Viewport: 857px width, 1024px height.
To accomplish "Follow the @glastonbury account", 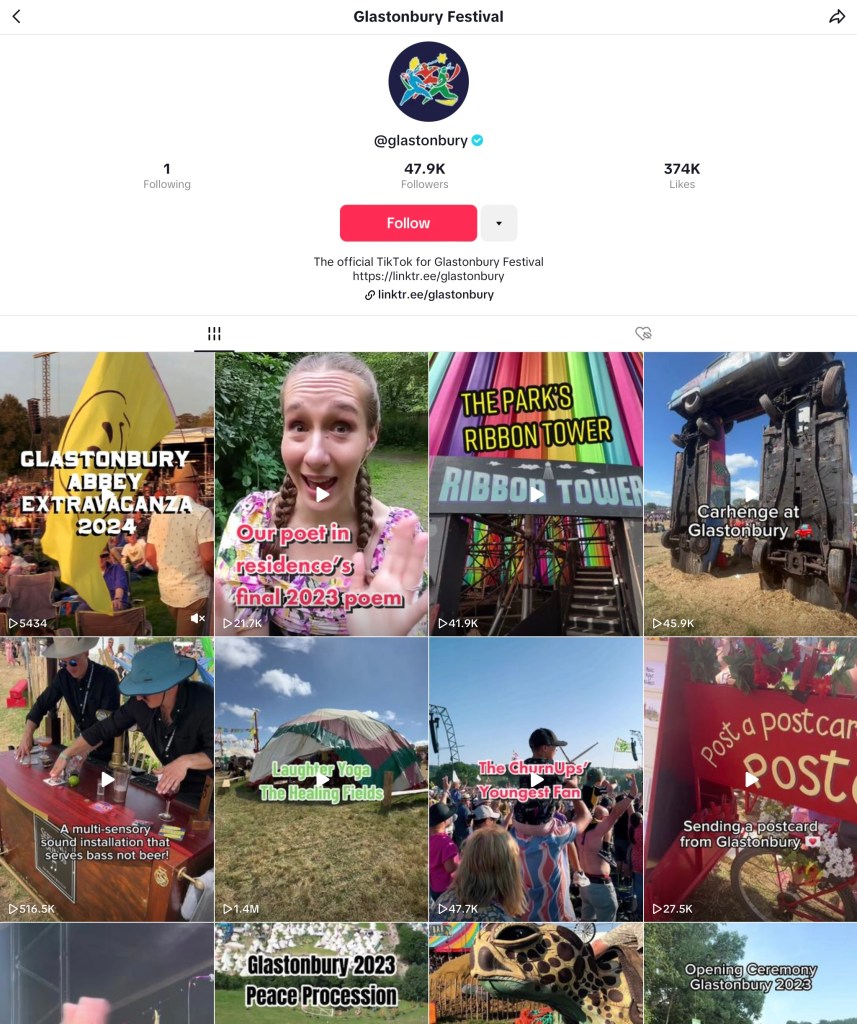I will (408, 223).
